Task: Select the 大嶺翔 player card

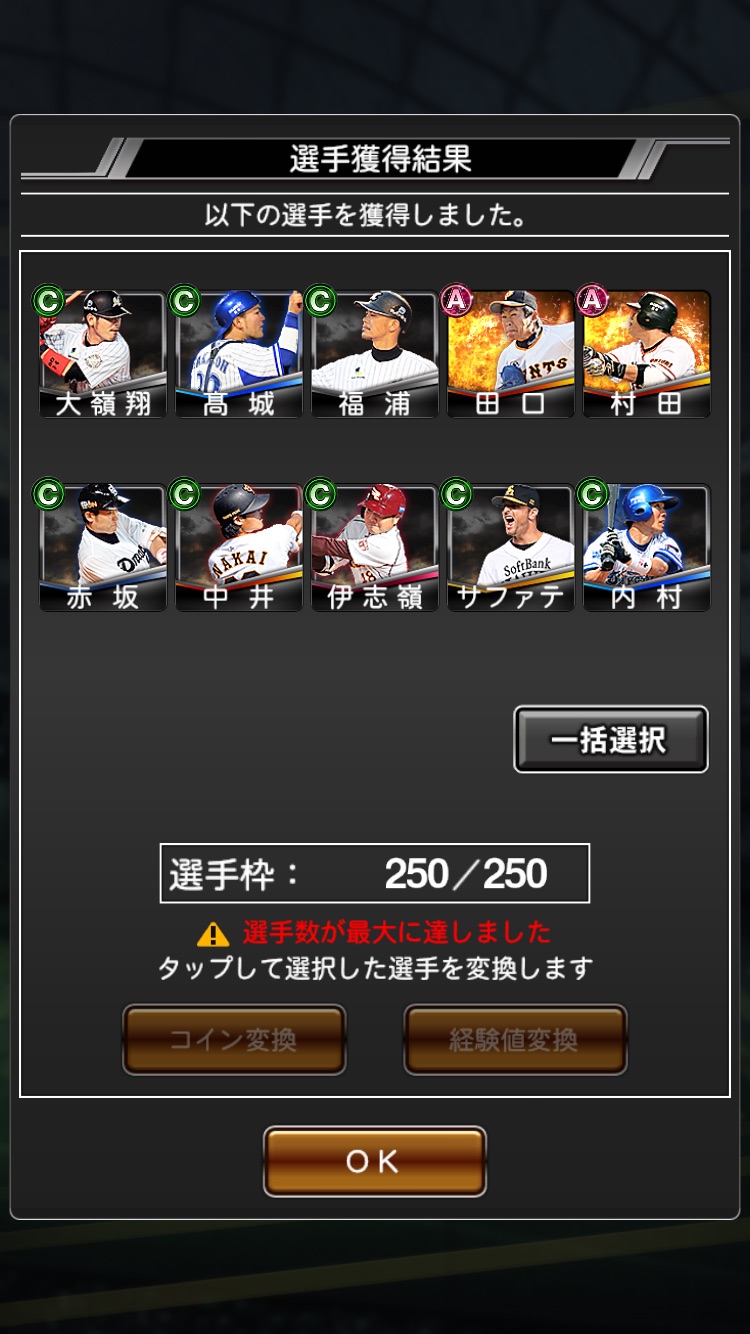Action: click(x=103, y=354)
